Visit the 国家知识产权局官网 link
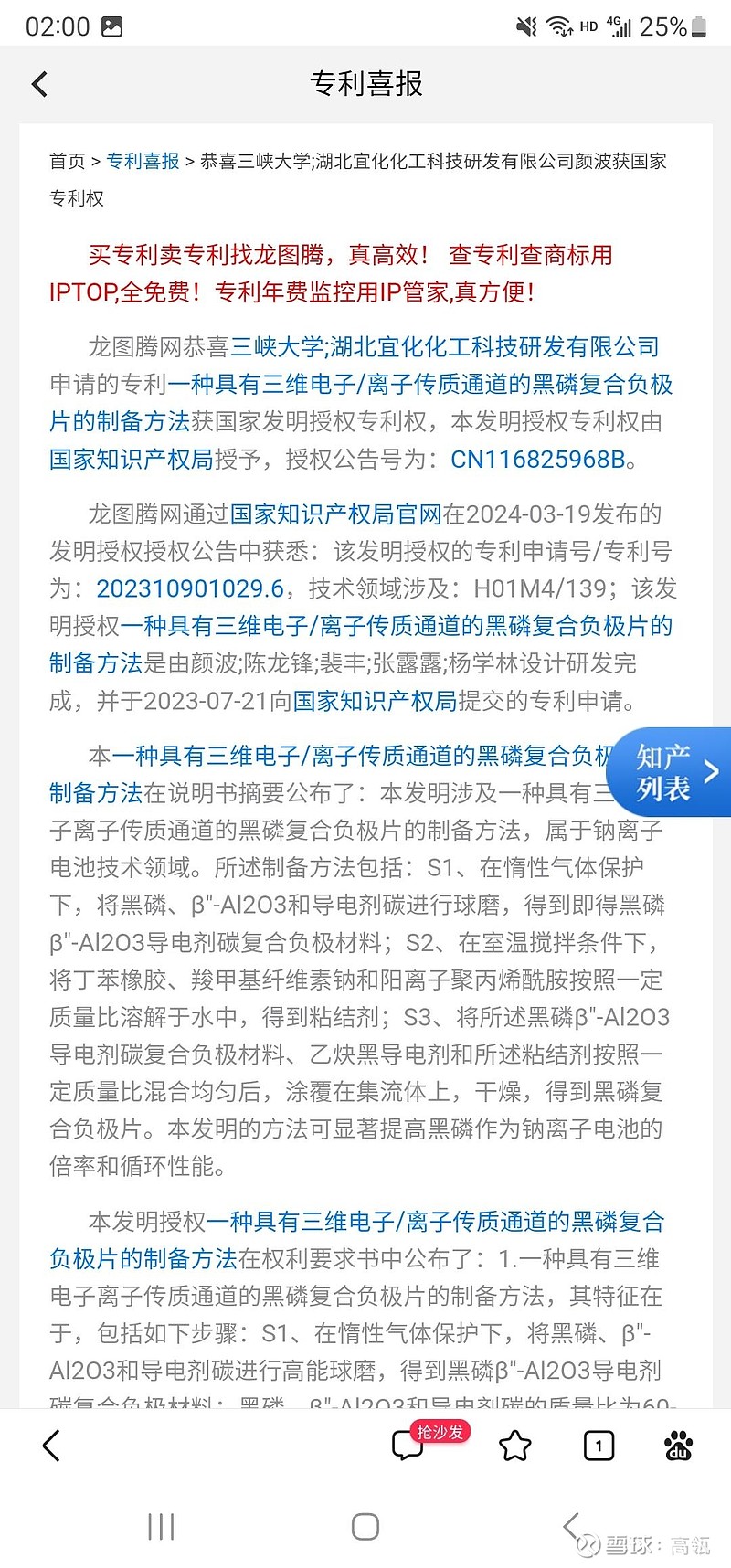 335,514
